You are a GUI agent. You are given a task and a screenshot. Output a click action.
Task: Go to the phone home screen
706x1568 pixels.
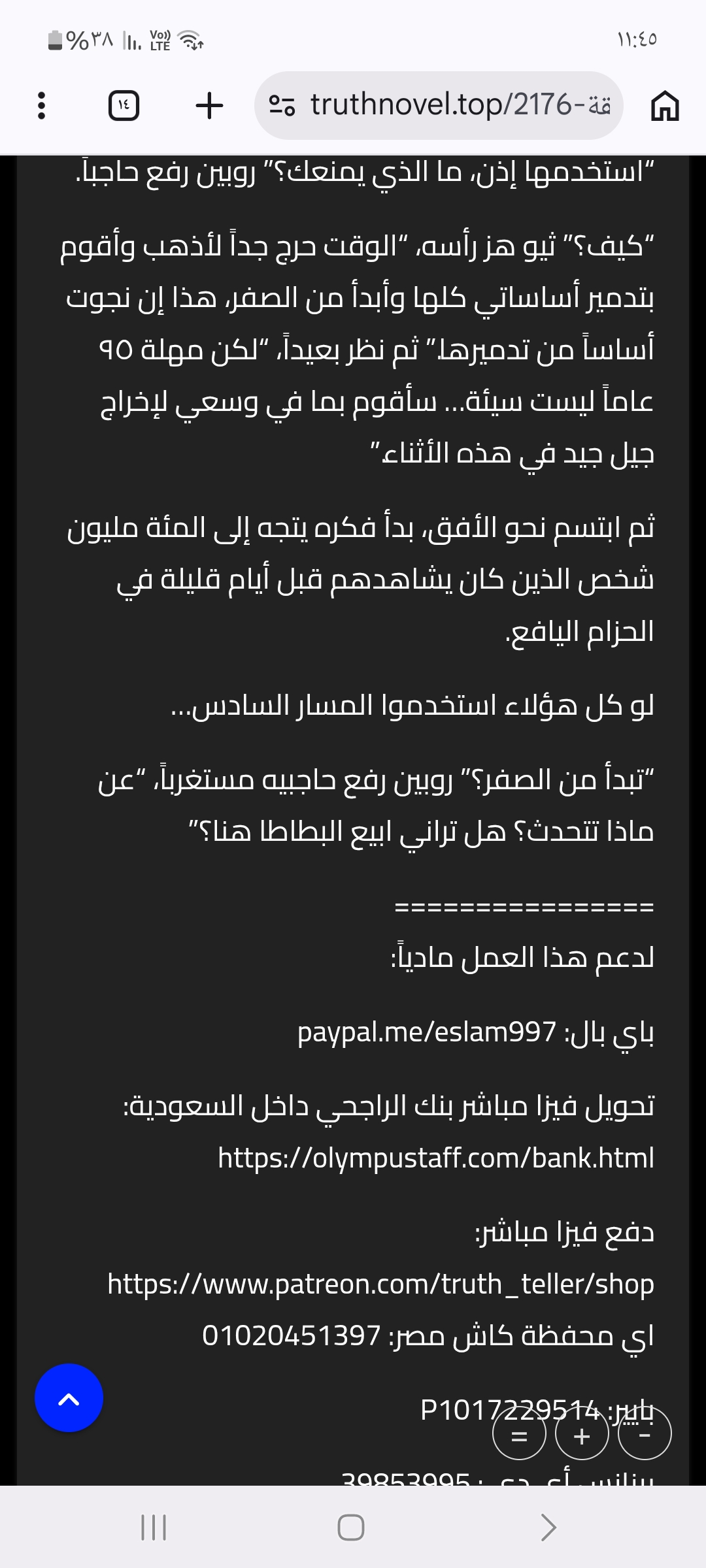pyautogui.click(x=351, y=1527)
